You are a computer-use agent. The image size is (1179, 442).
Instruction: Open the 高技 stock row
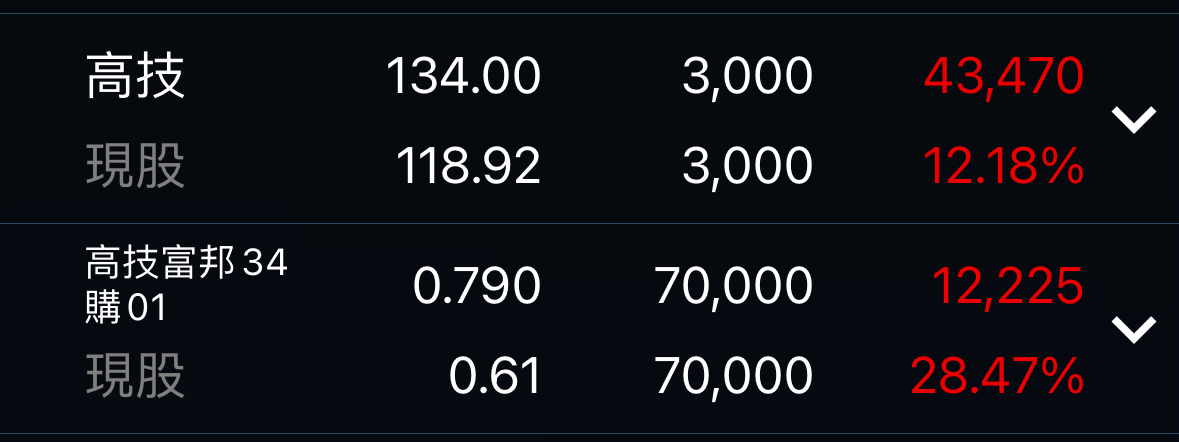(136, 77)
